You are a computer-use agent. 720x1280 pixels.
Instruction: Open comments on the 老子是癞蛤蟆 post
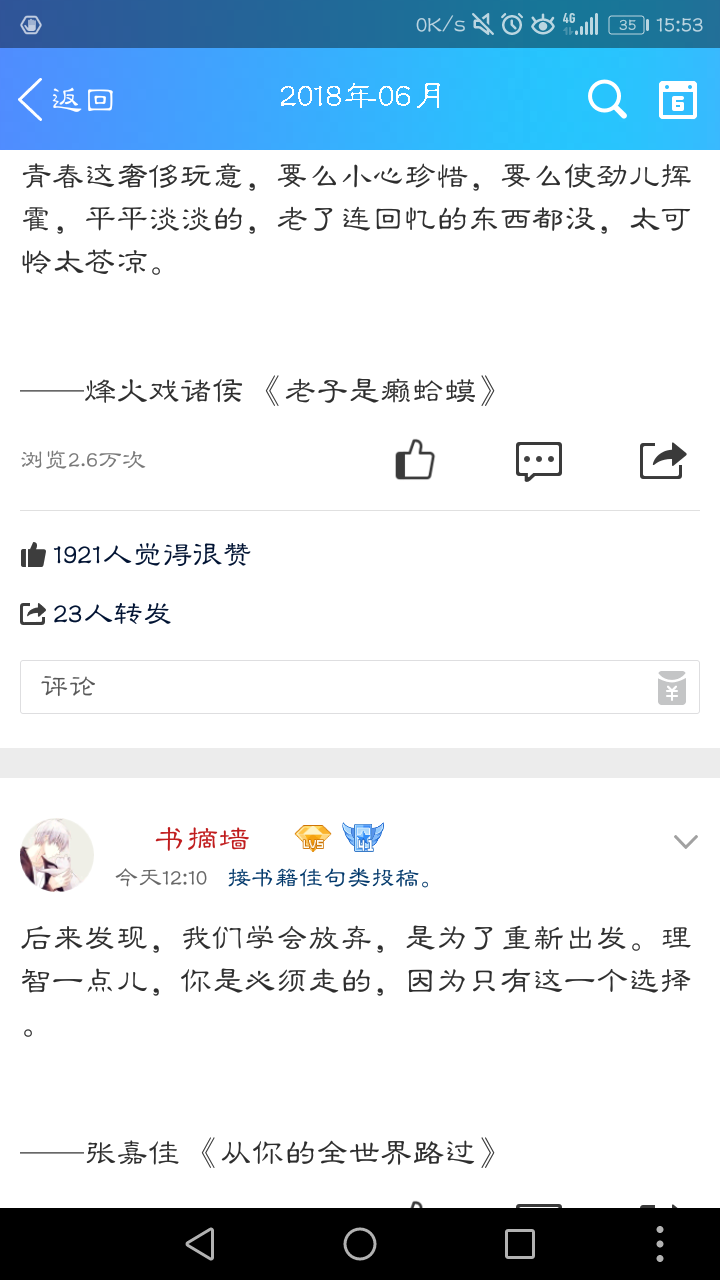tap(539, 460)
